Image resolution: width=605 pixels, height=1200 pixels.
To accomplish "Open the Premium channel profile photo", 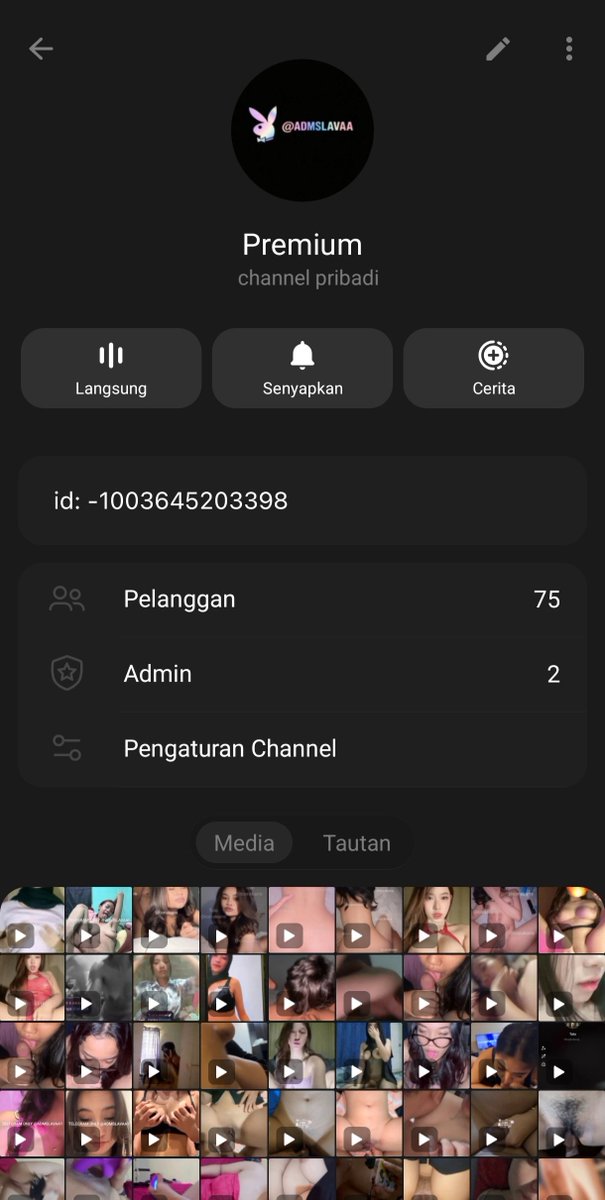I will [302, 130].
